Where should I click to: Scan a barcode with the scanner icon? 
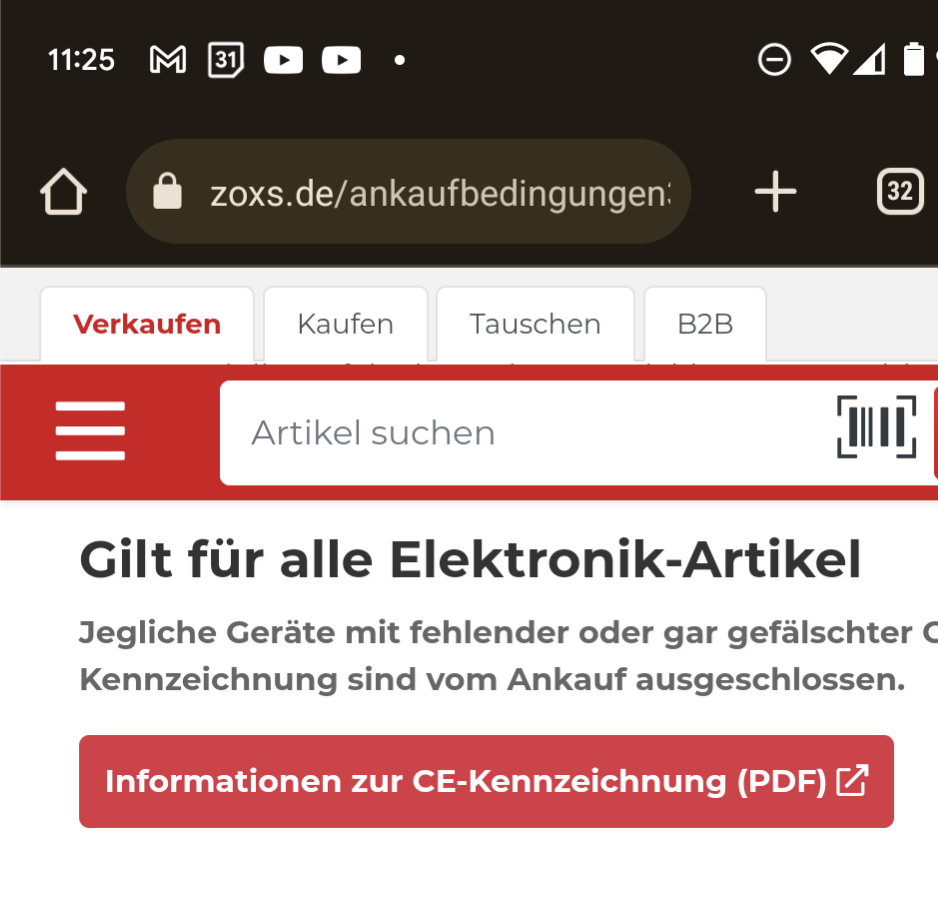[876, 428]
